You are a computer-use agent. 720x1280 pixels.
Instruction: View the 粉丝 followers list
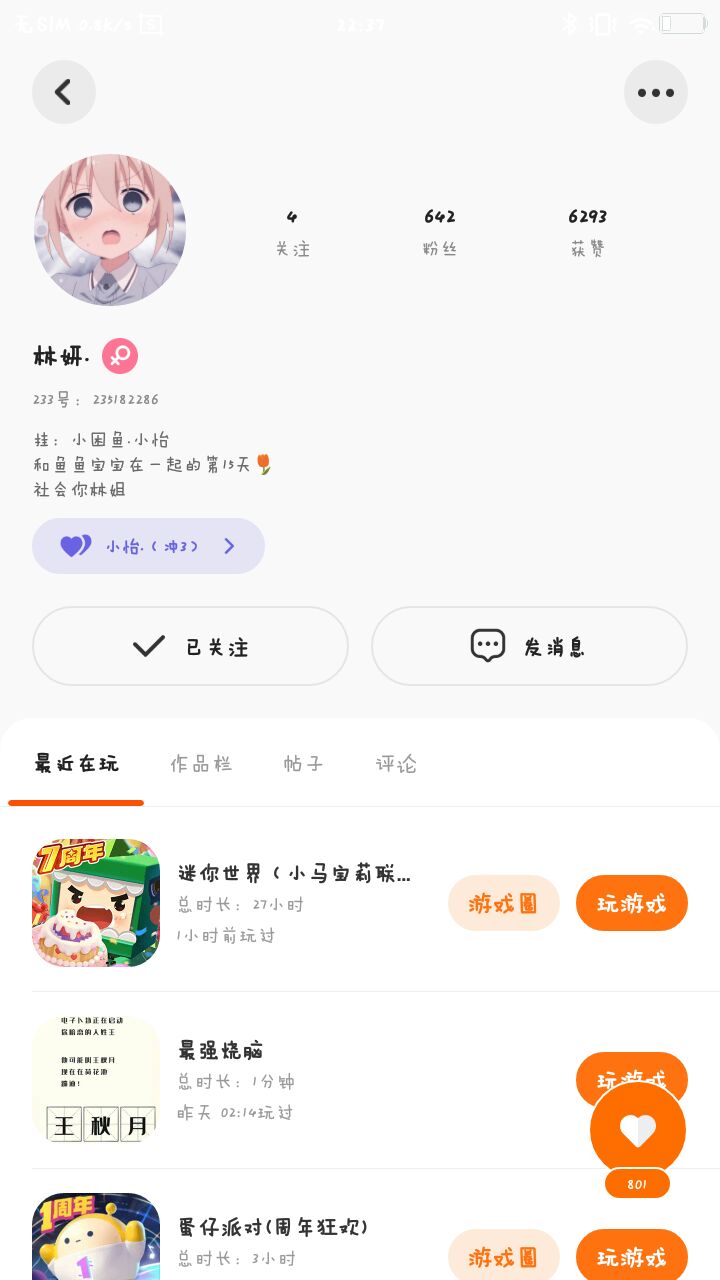point(439,232)
